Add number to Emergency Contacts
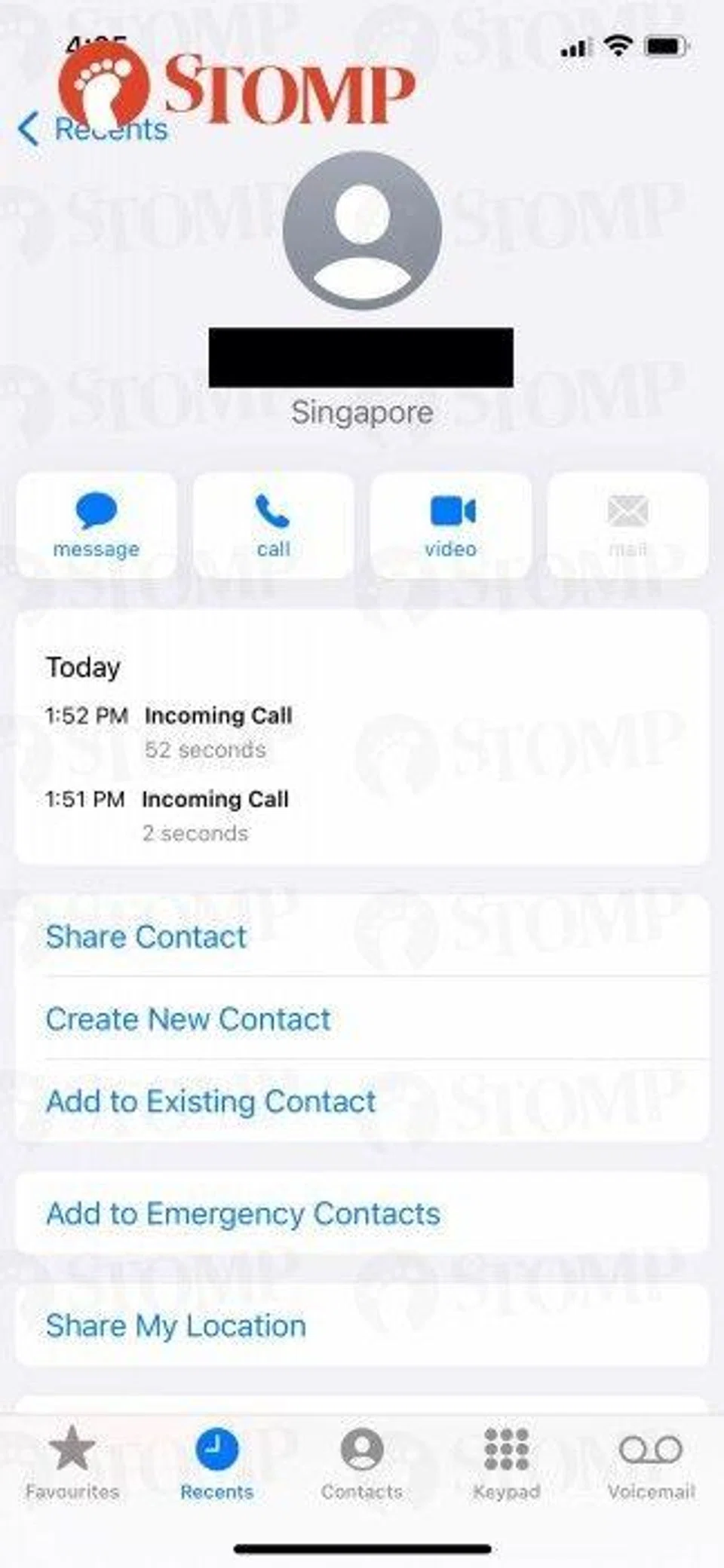This screenshot has width=724, height=1568. pos(244,1214)
